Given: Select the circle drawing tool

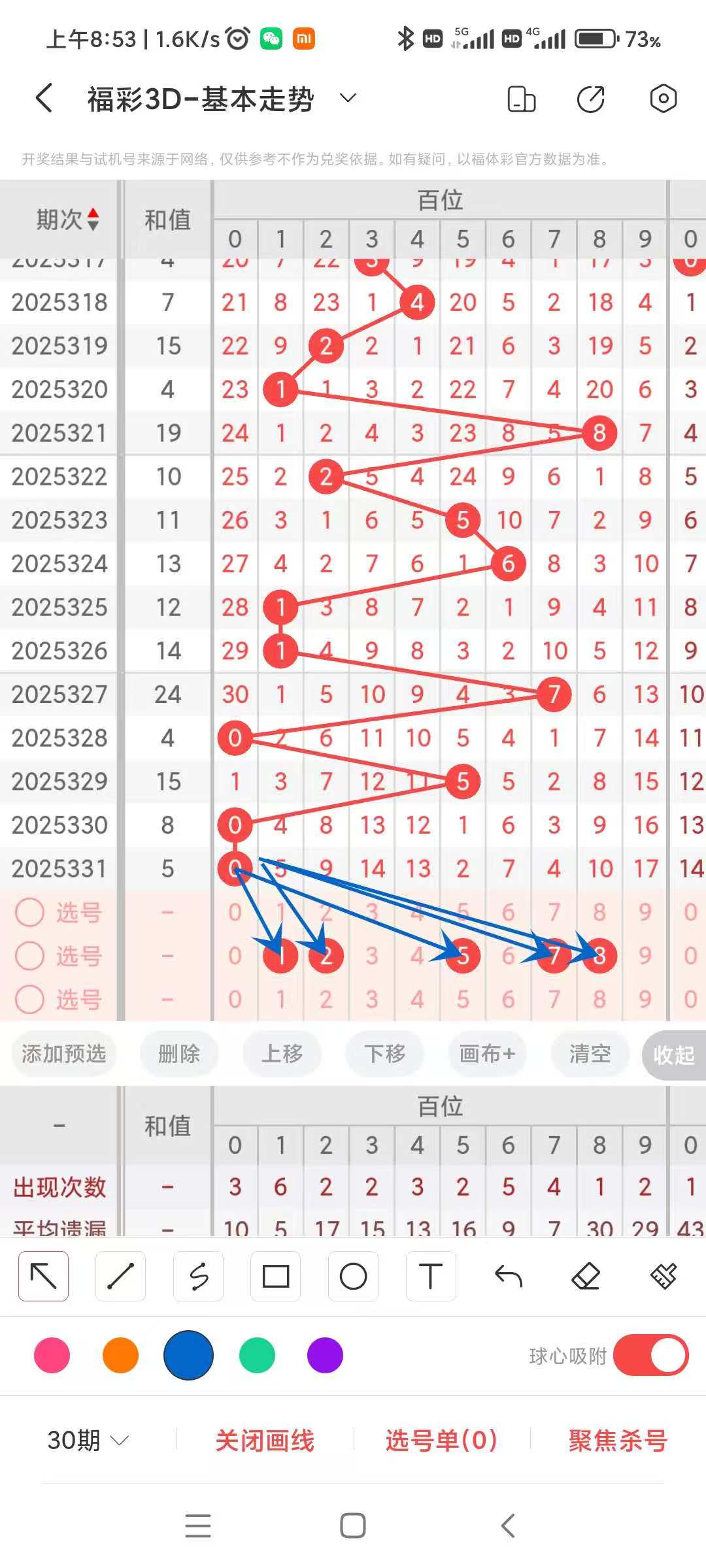Looking at the screenshot, I should coord(353,1276).
